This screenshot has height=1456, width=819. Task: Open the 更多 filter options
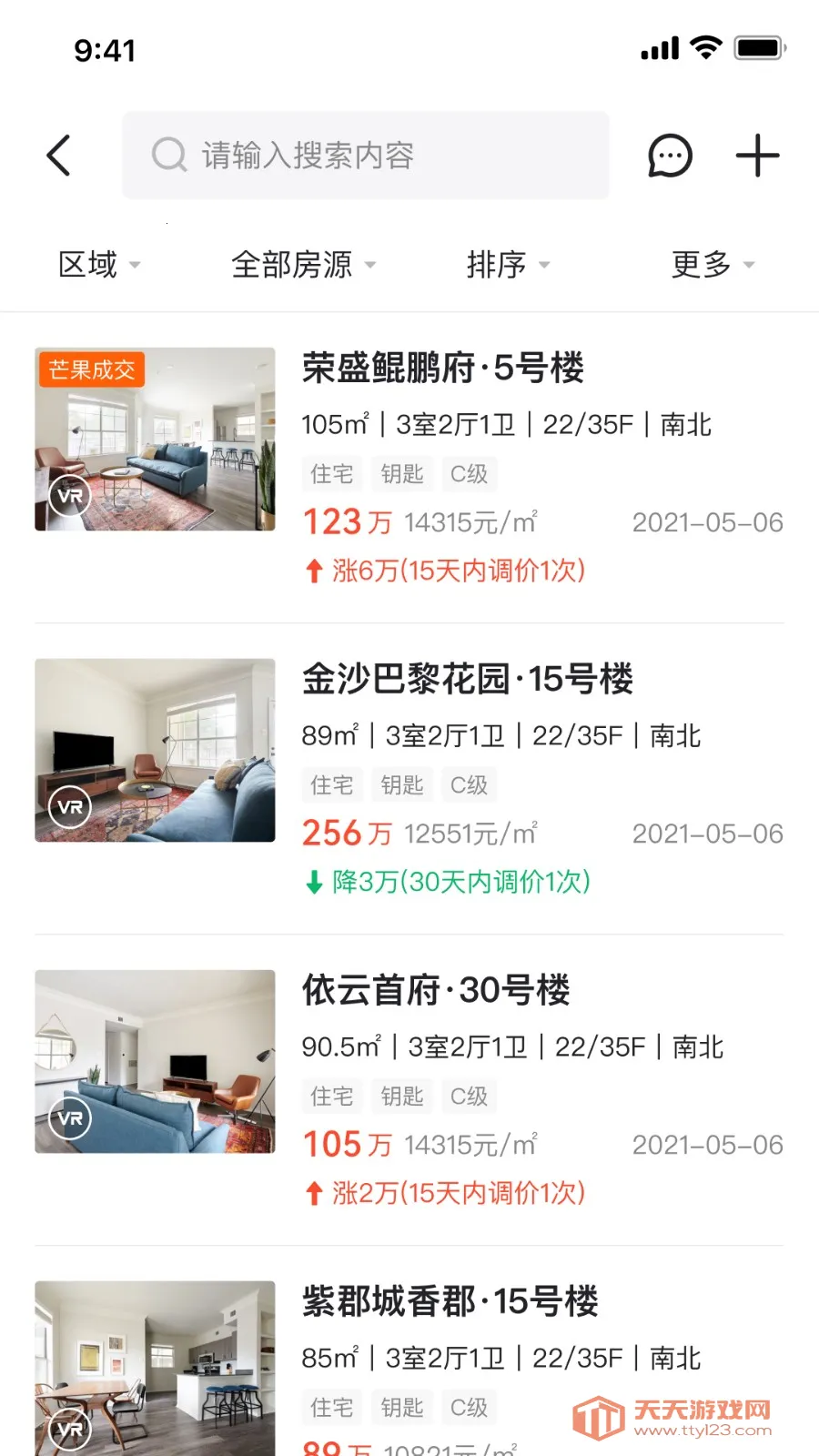point(713,265)
